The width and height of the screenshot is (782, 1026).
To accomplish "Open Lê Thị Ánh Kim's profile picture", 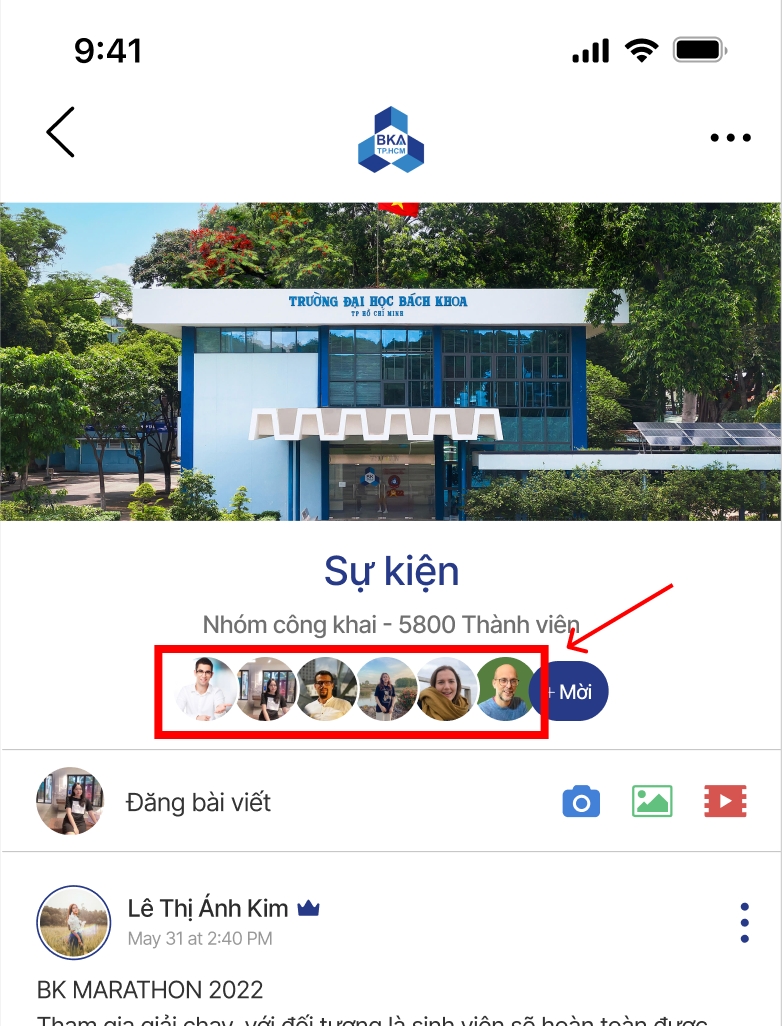I will (x=73, y=922).
